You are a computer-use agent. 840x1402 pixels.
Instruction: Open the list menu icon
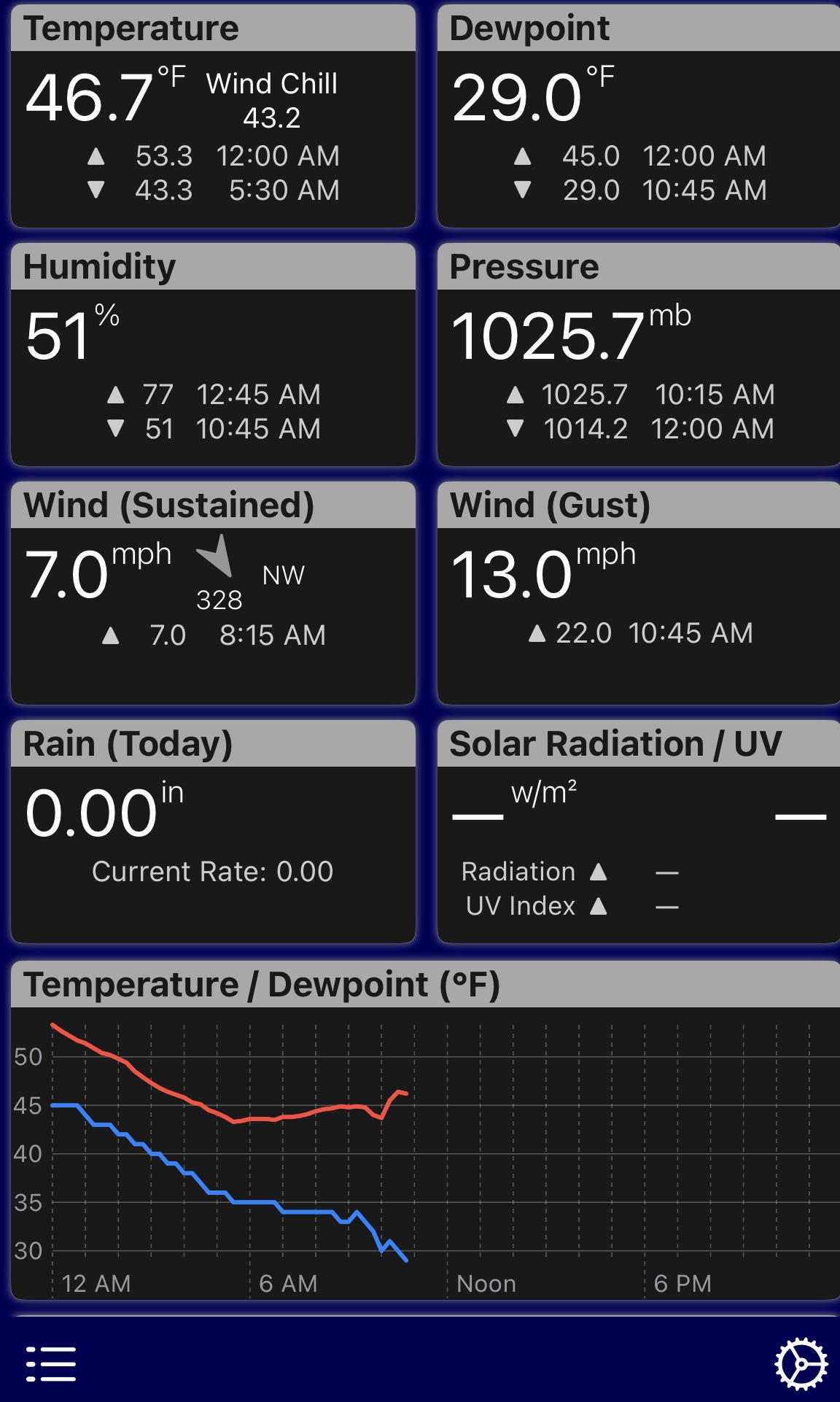(x=51, y=1363)
